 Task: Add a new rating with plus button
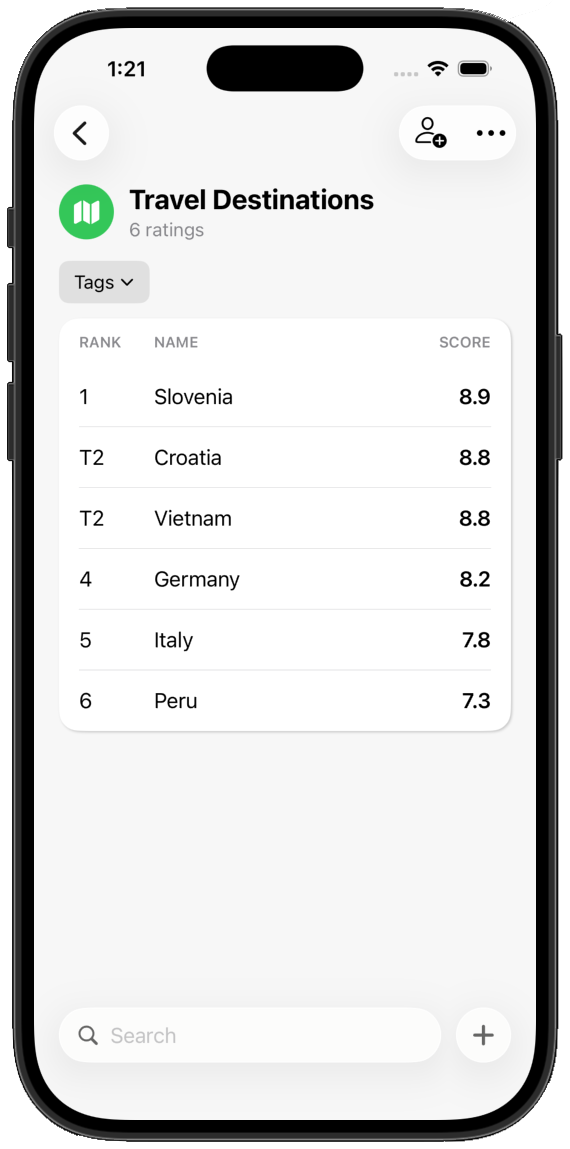click(x=484, y=1035)
